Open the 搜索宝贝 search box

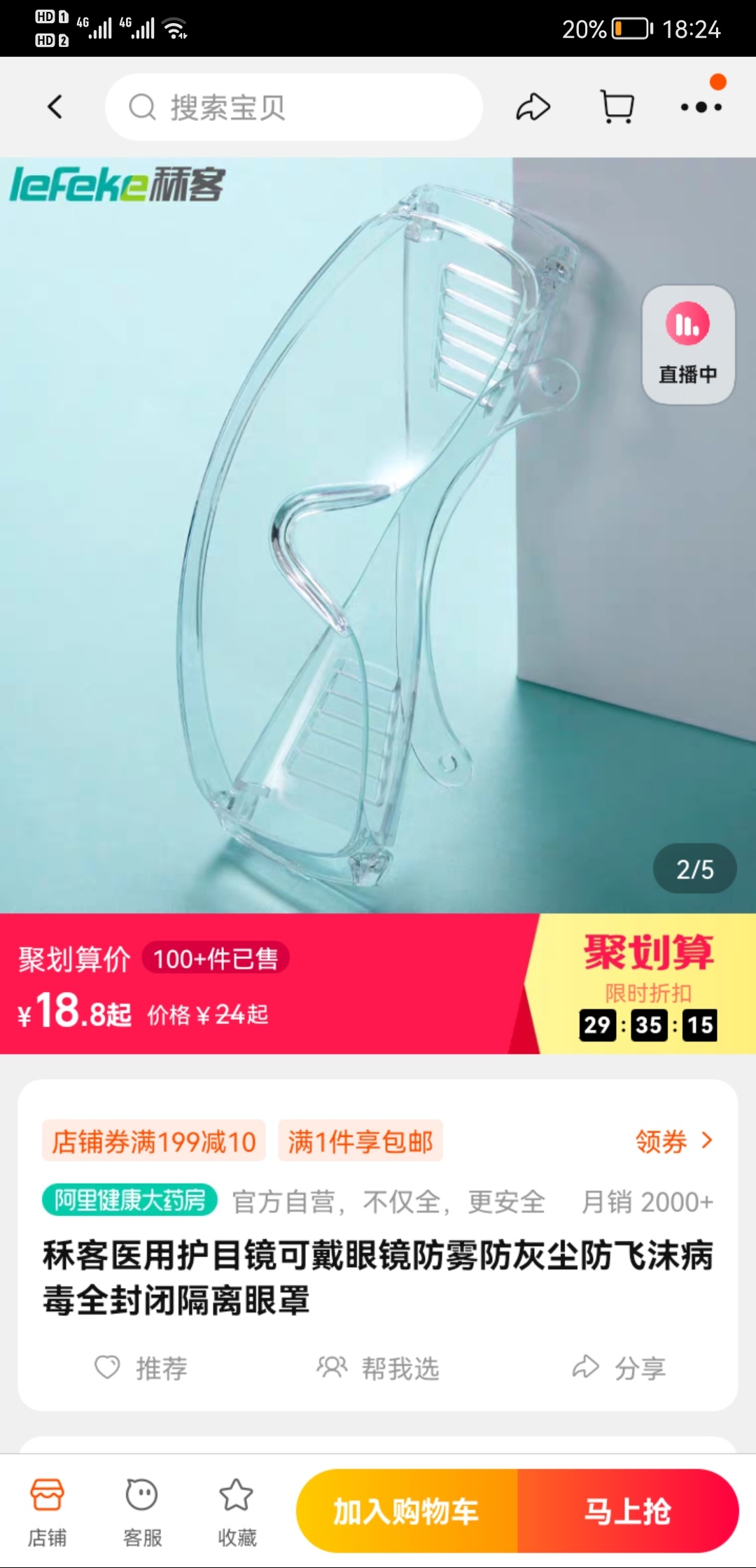pos(294,107)
